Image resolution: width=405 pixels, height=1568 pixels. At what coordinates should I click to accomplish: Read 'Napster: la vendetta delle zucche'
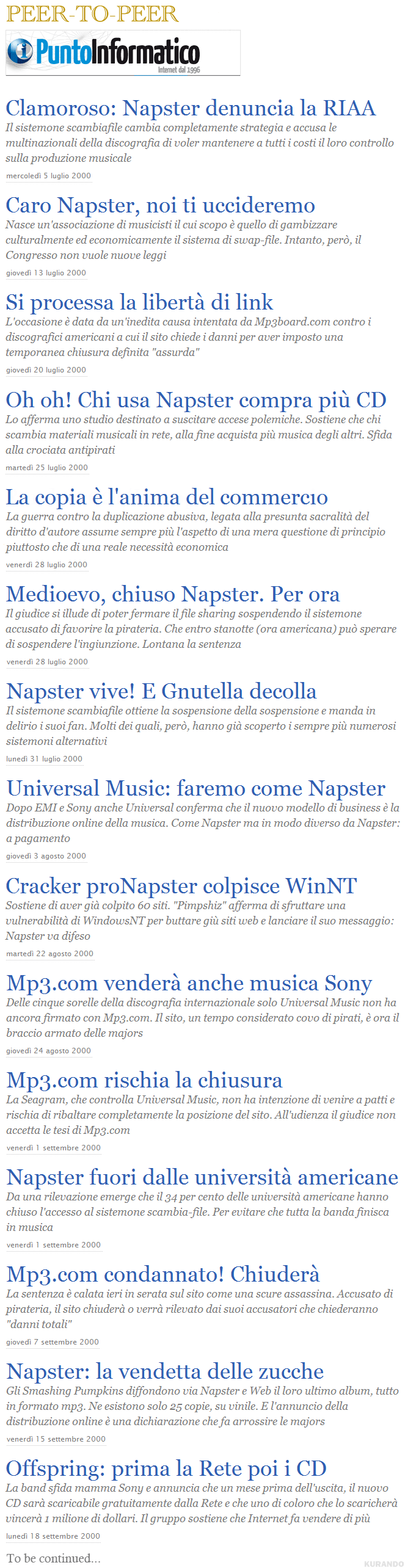tap(165, 1371)
